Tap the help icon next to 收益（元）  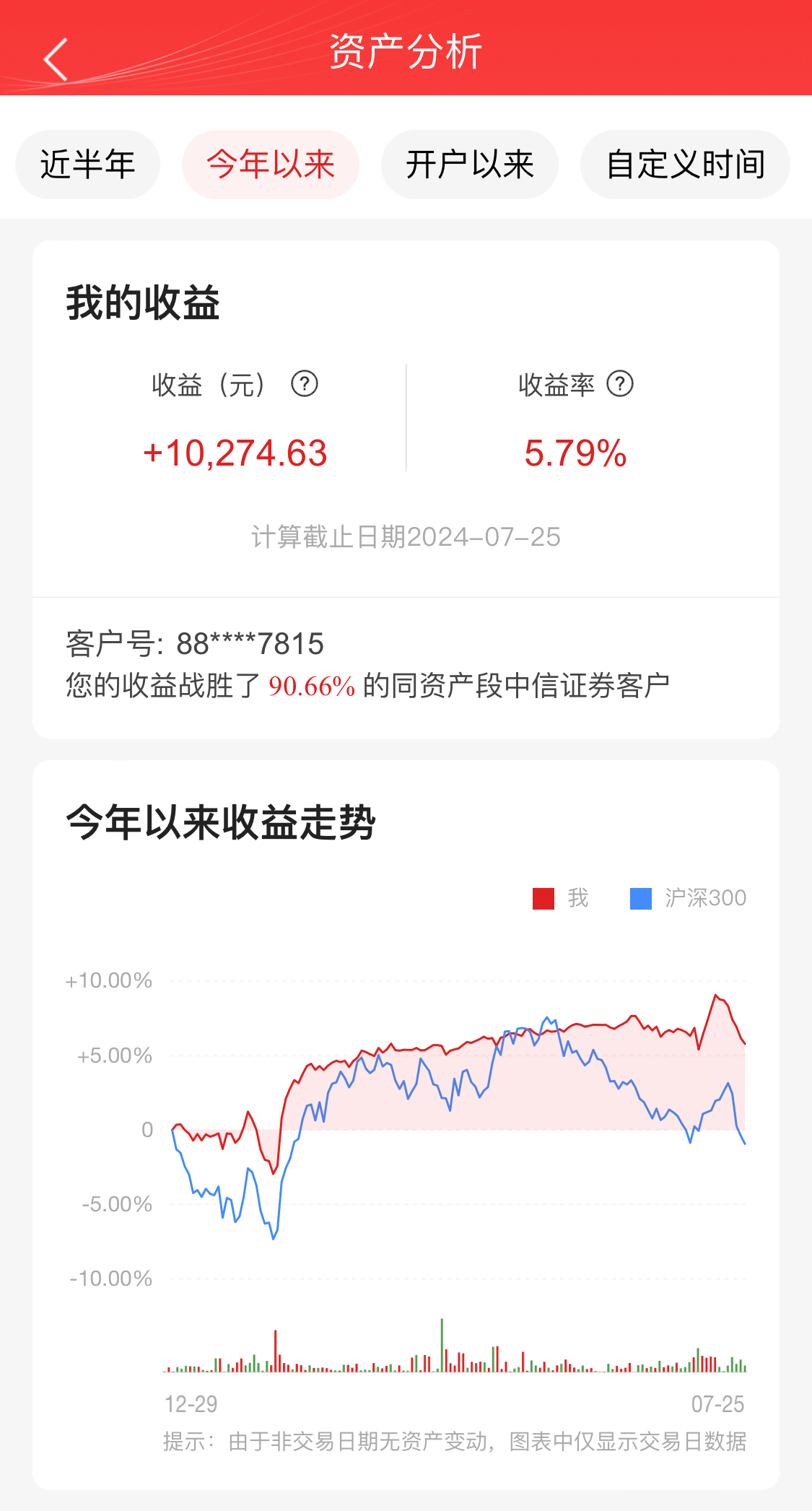[x=305, y=383]
